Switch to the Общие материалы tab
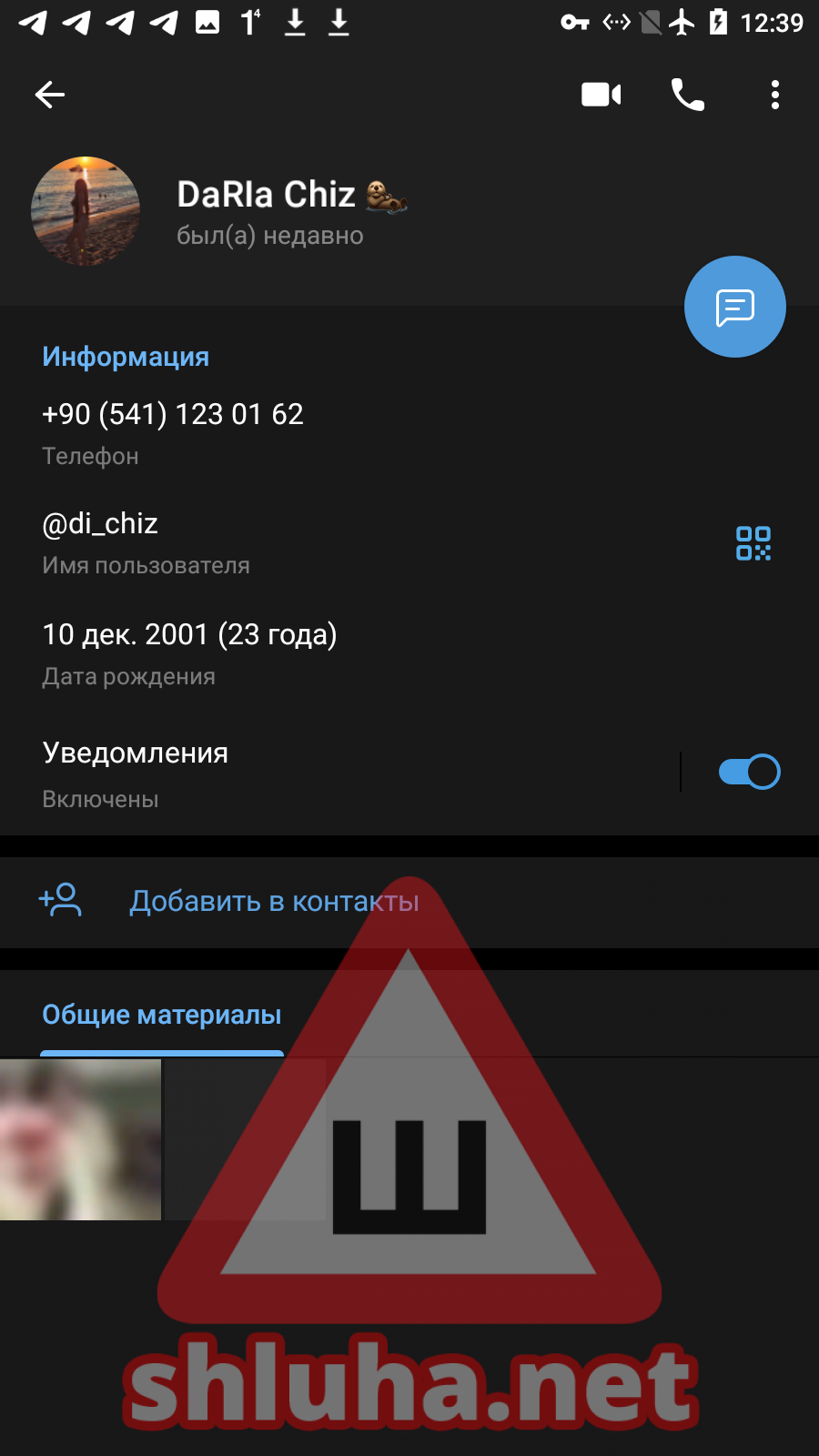819x1456 pixels. pyautogui.click(x=162, y=1015)
